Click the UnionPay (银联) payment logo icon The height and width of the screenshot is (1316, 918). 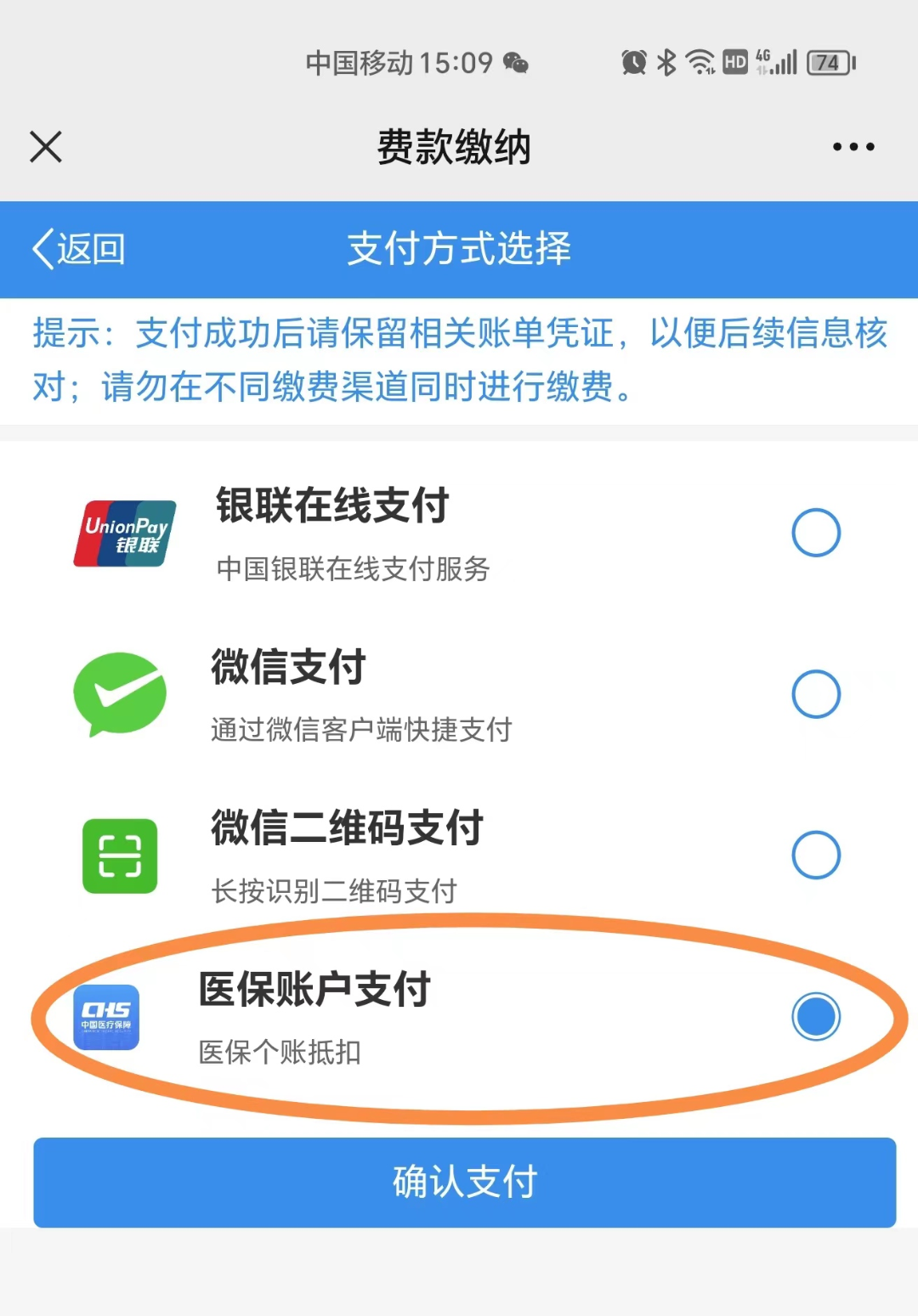122,532
